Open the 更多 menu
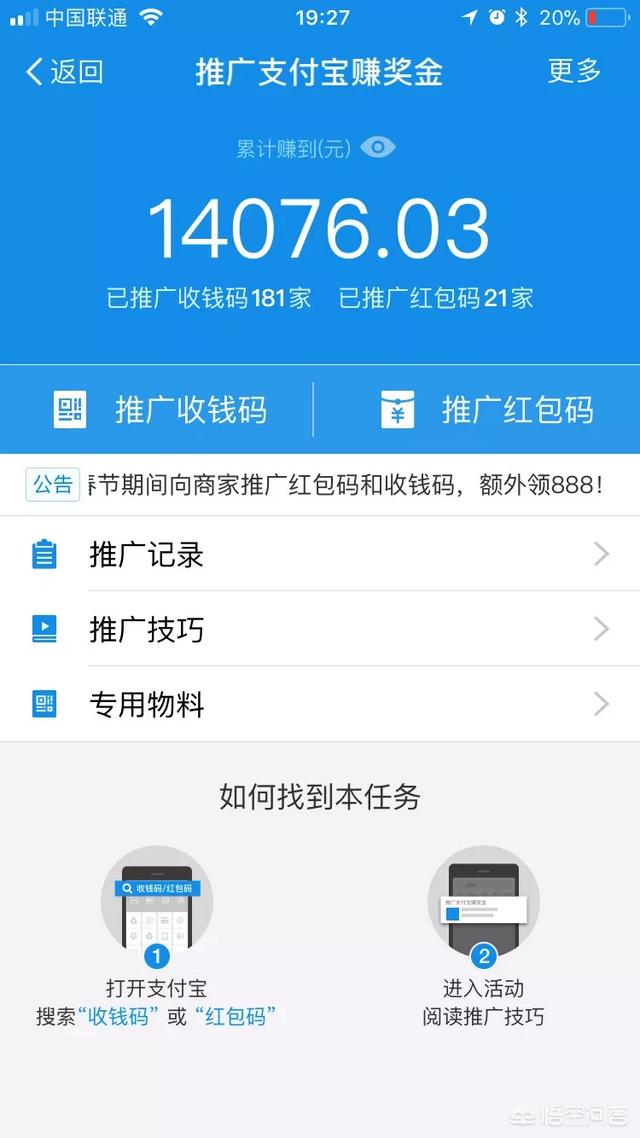Image resolution: width=640 pixels, height=1138 pixels. pos(574,71)
